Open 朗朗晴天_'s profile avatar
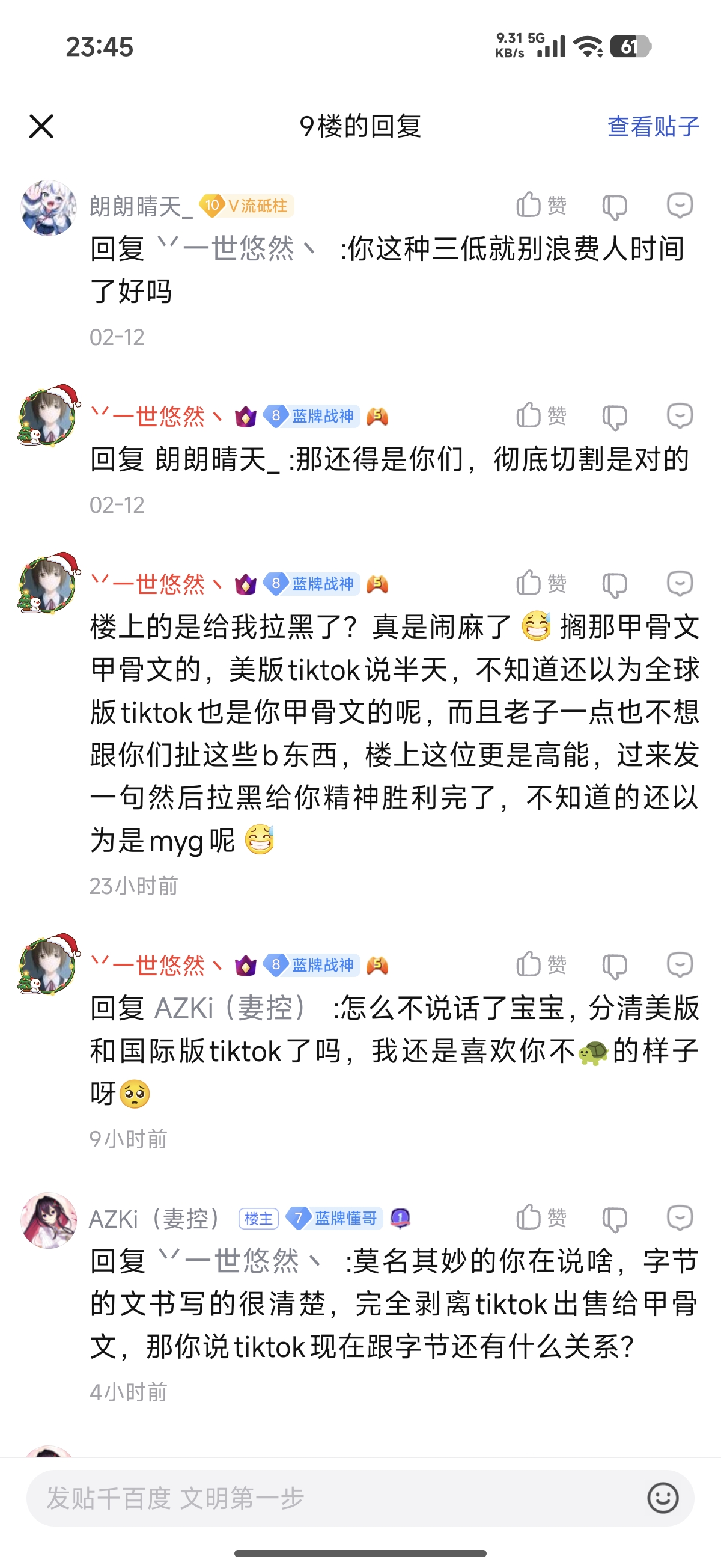Screen dimensions: 721x1568 [x=49, y=208]
